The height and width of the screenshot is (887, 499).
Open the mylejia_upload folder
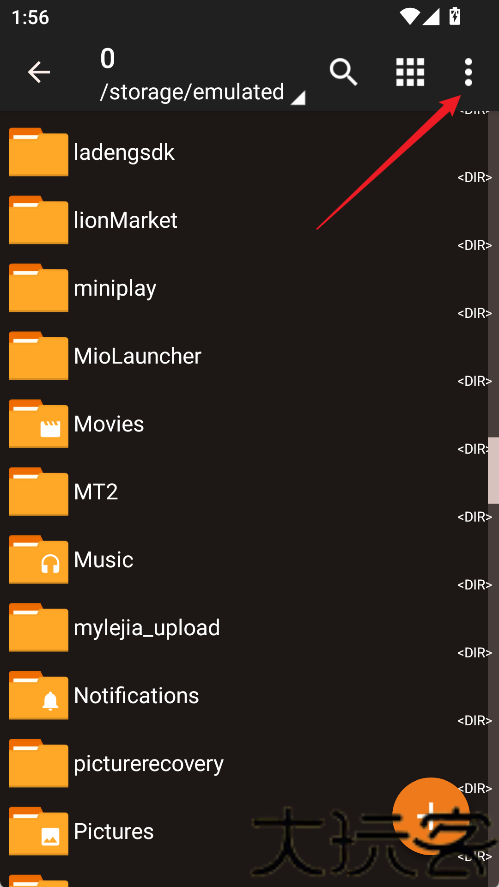pyautogui.click(x=244, y=628)
